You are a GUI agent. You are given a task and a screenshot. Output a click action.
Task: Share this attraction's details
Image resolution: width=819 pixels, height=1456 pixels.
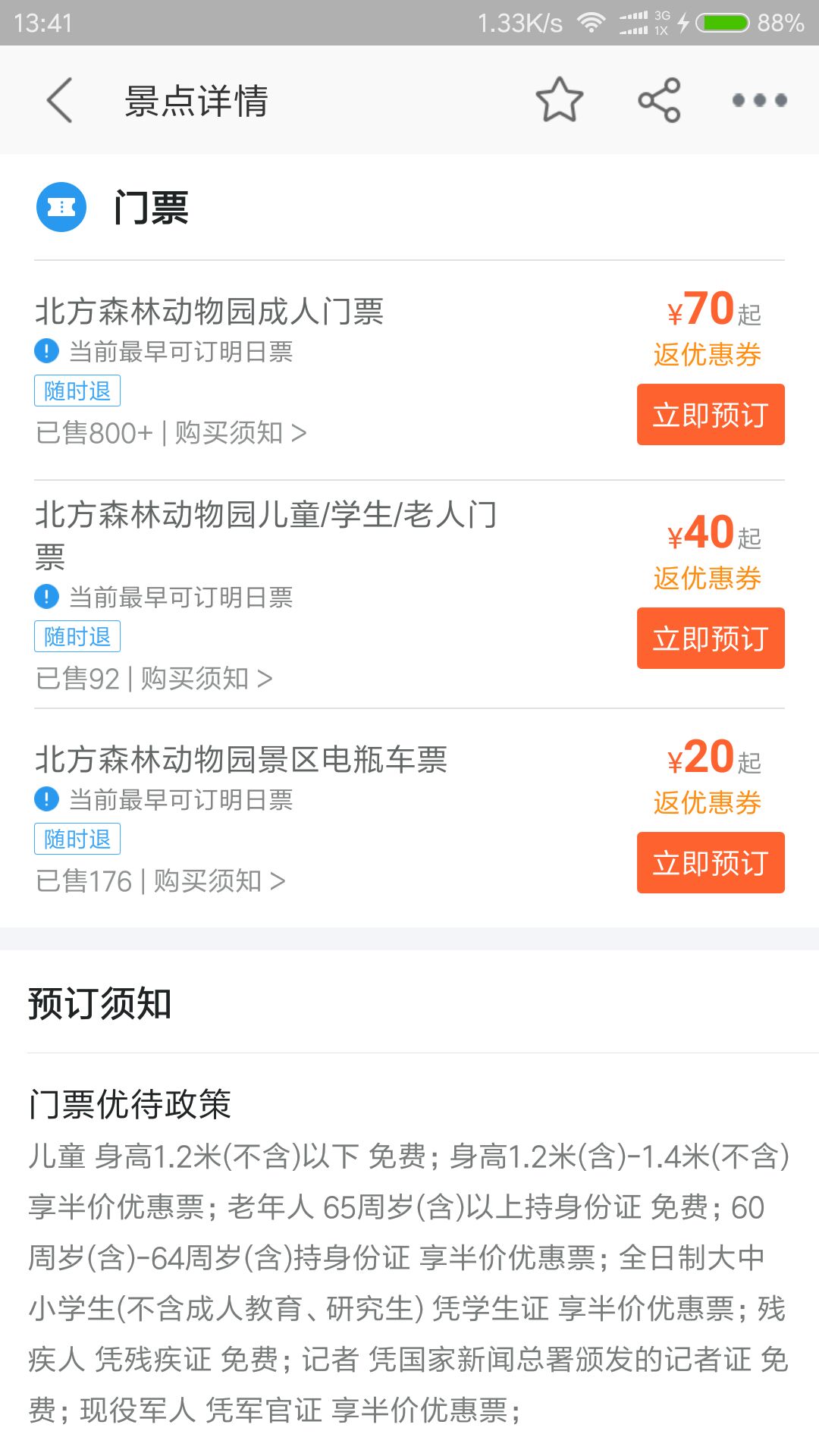(x=659, y=99)
